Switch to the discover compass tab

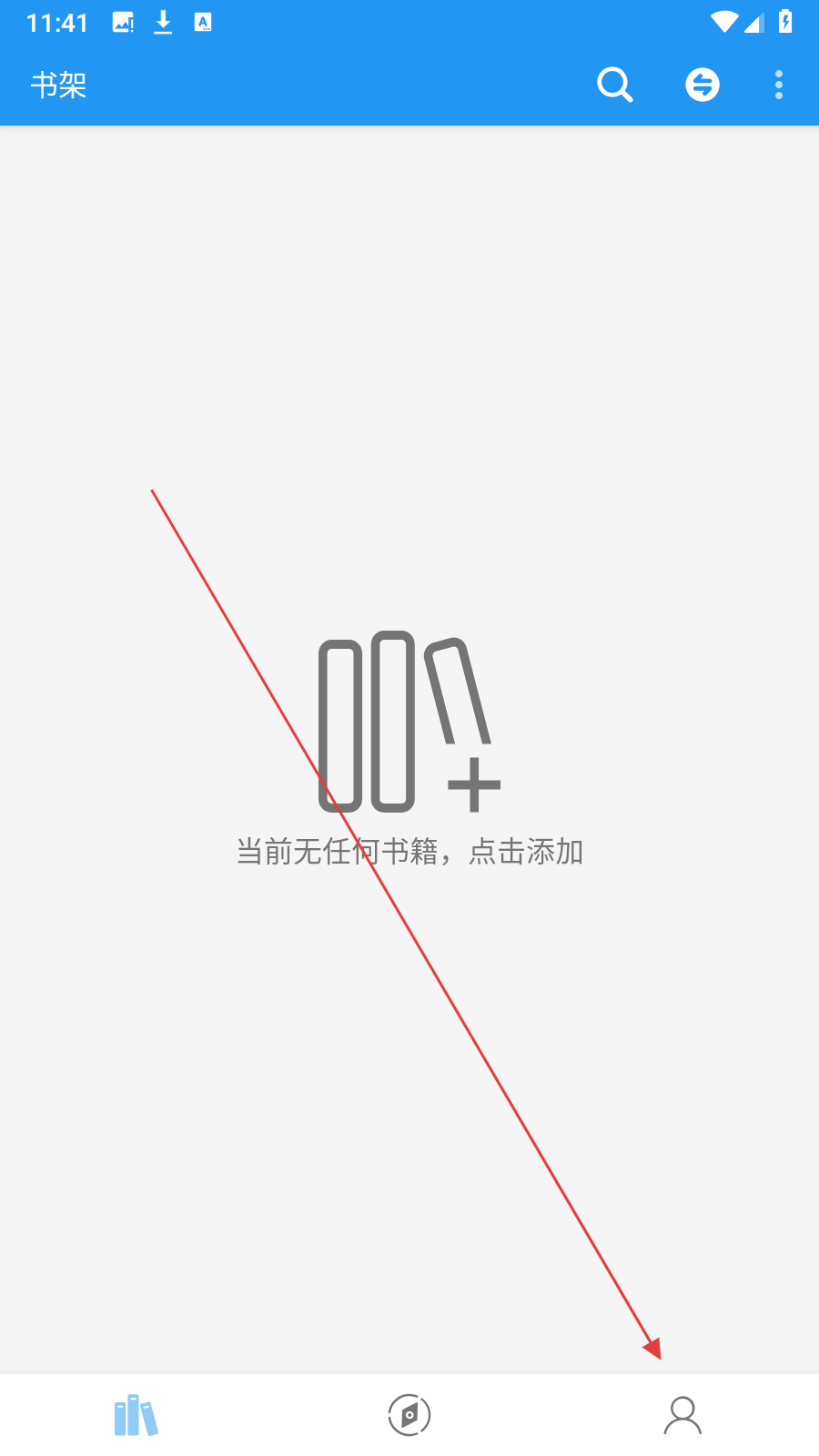[409, 1415]
